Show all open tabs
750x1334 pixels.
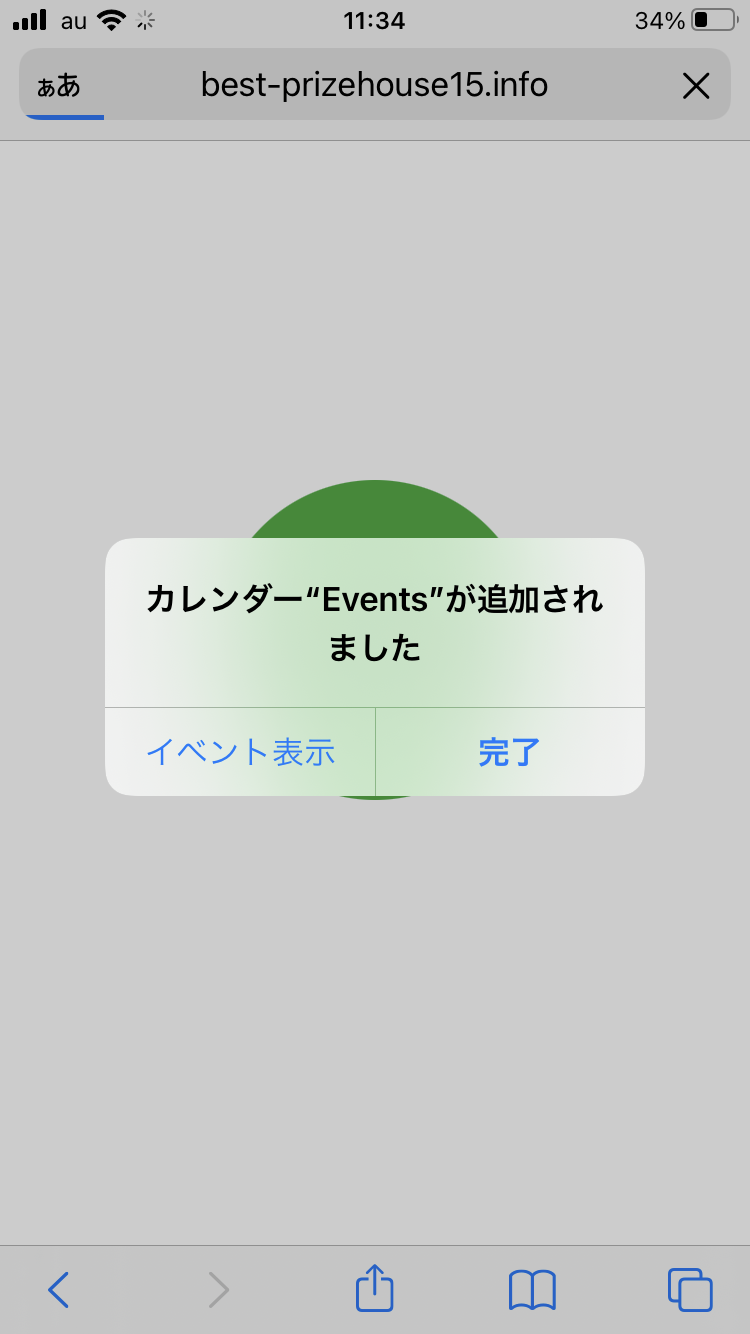tap(689, 1290)
